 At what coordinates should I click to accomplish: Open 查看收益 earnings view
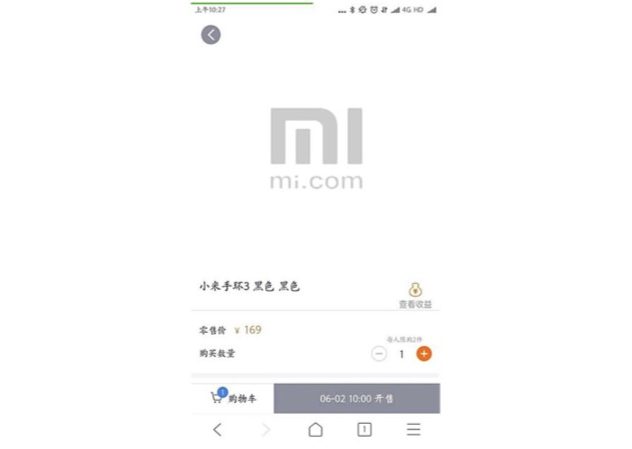(x=414, y=295)
